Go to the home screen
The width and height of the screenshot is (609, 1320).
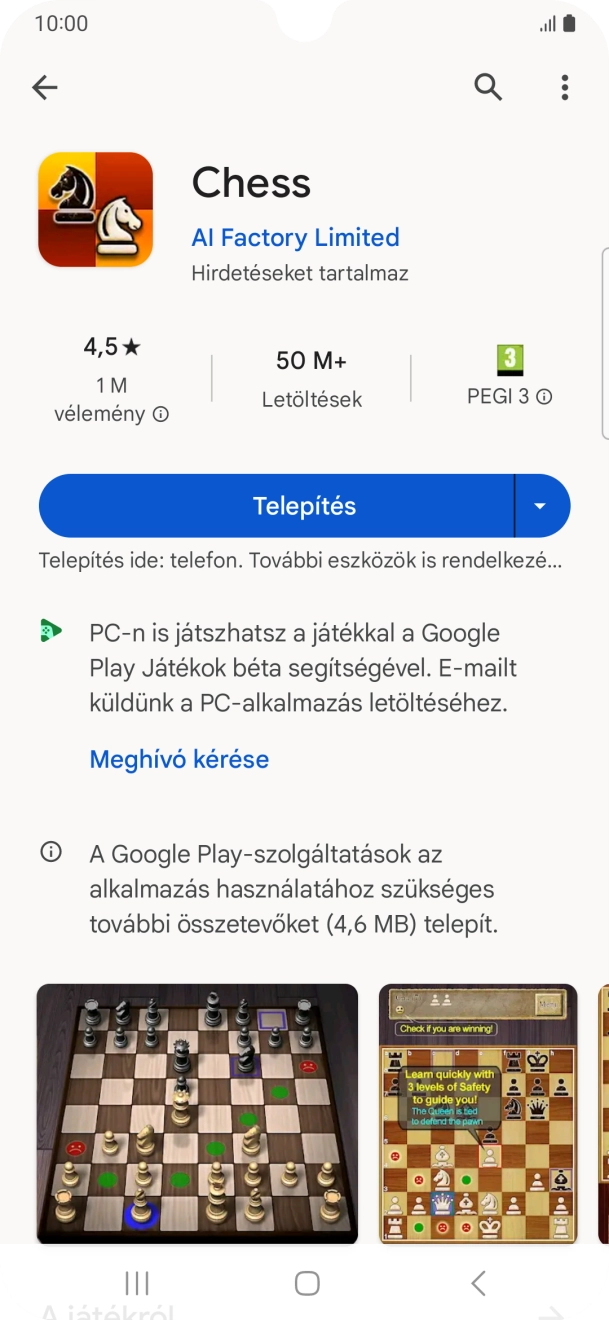(x=307, y=1283)
